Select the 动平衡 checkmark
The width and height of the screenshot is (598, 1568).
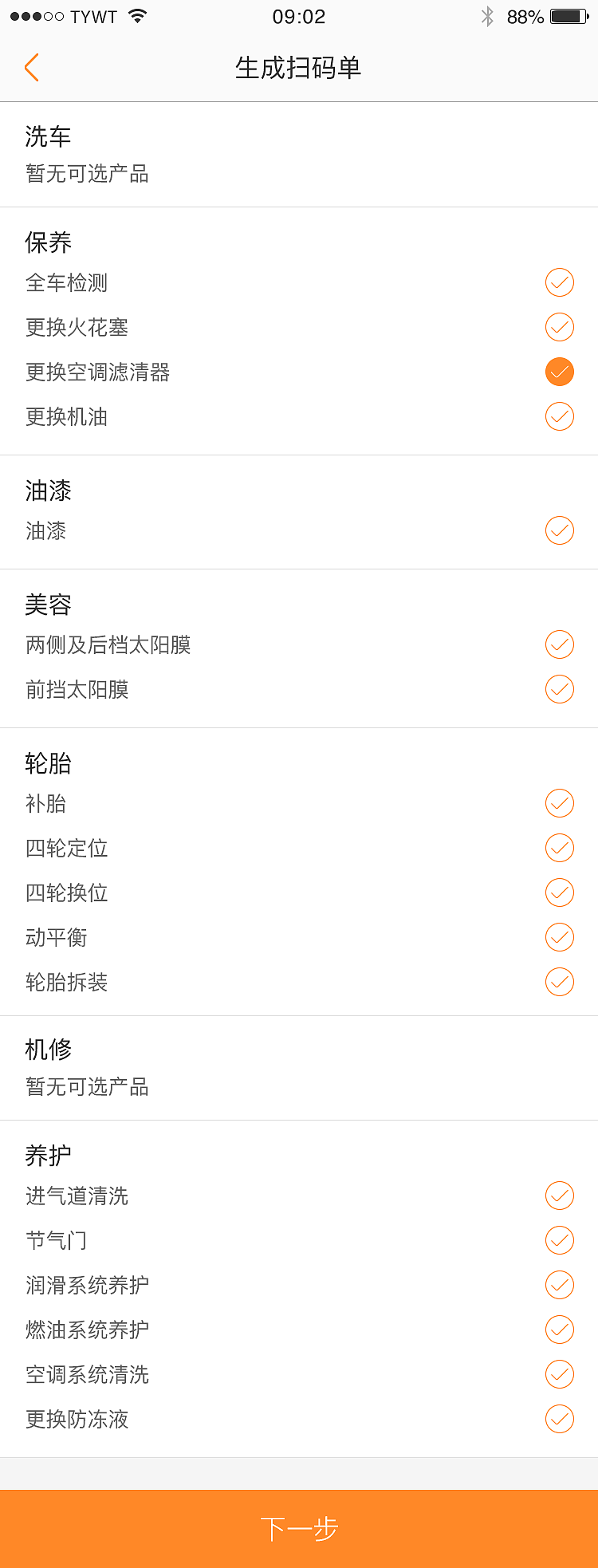pos(559,937)
